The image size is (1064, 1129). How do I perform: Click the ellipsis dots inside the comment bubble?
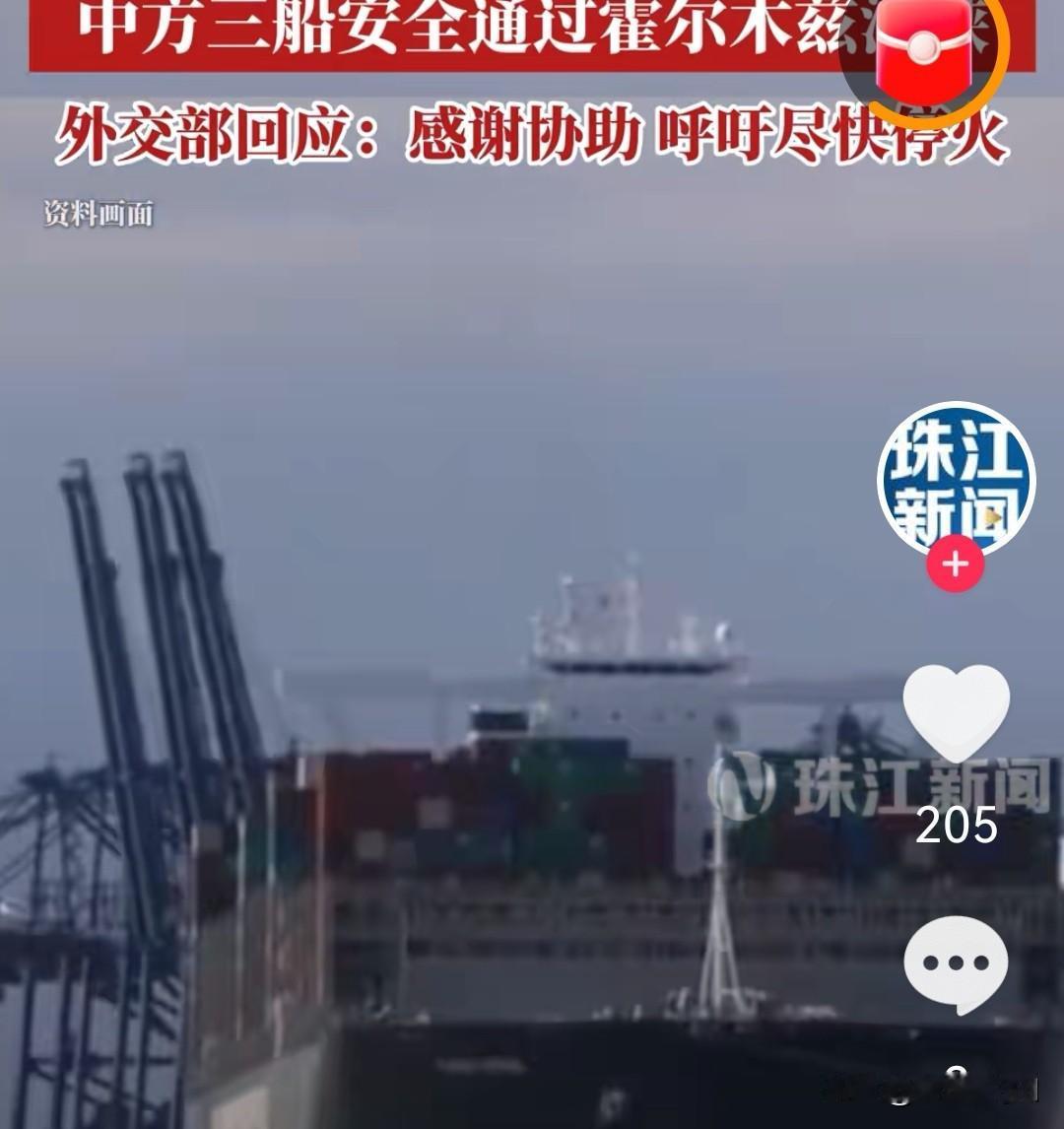[x=954, y=963]
